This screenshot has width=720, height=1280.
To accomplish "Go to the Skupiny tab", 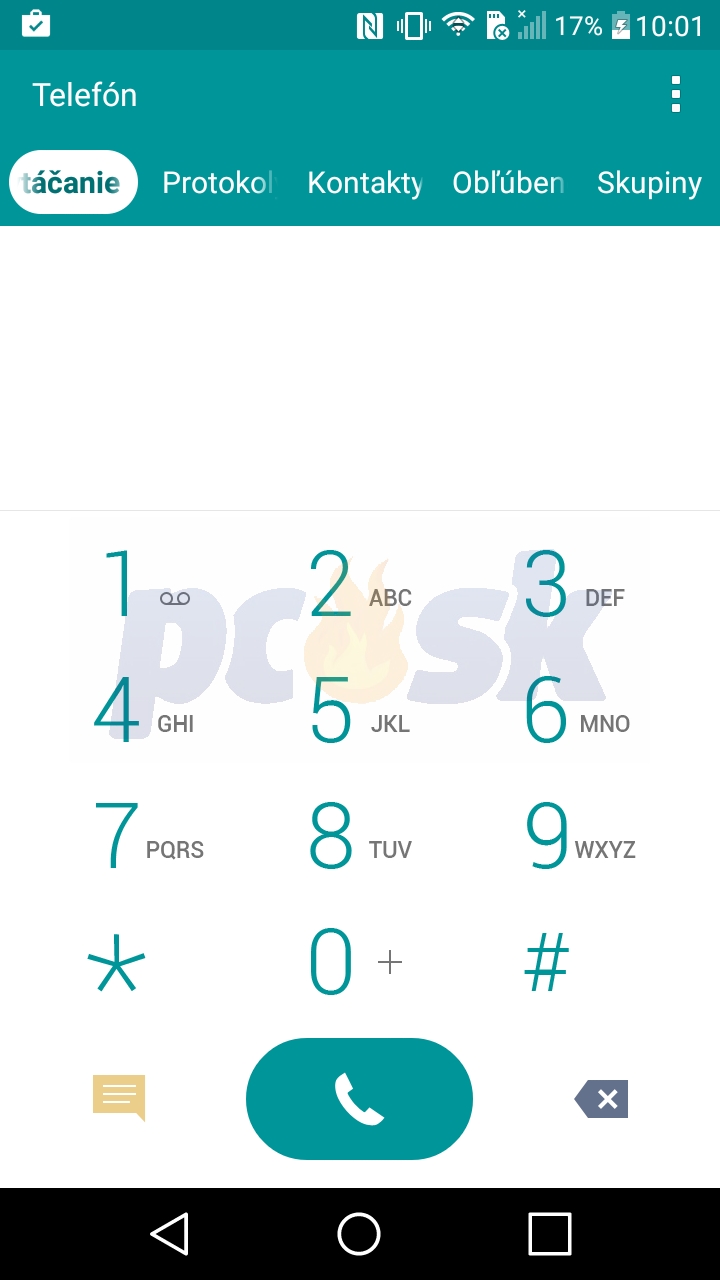I will [649, 183].
